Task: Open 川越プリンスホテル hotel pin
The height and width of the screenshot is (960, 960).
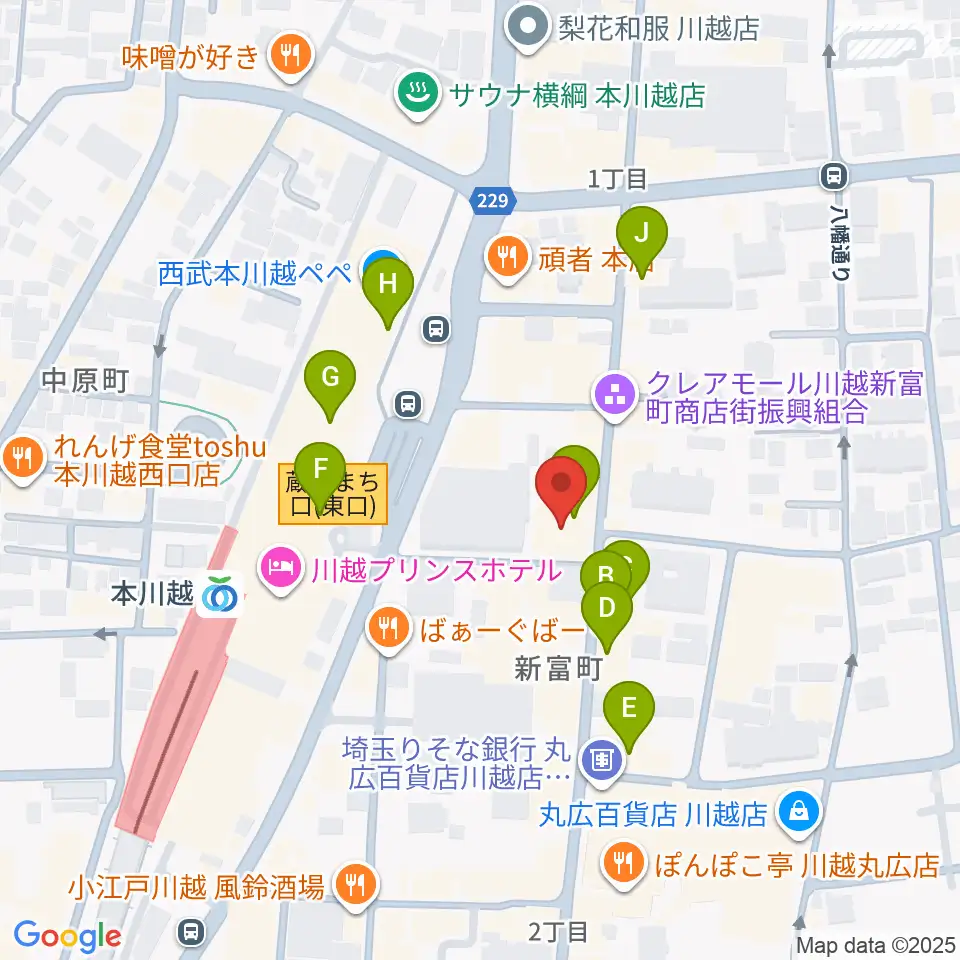Action: 281,569
